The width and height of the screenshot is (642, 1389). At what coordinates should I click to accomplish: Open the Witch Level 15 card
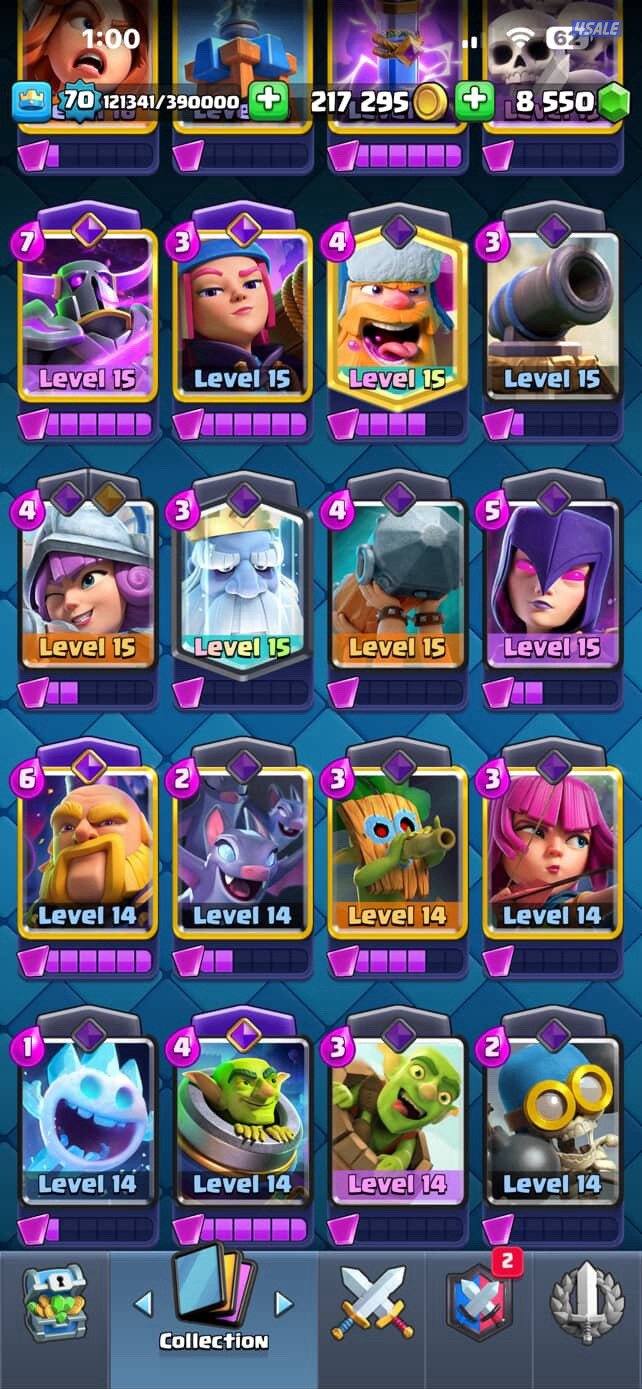click(x=552, y=586)
